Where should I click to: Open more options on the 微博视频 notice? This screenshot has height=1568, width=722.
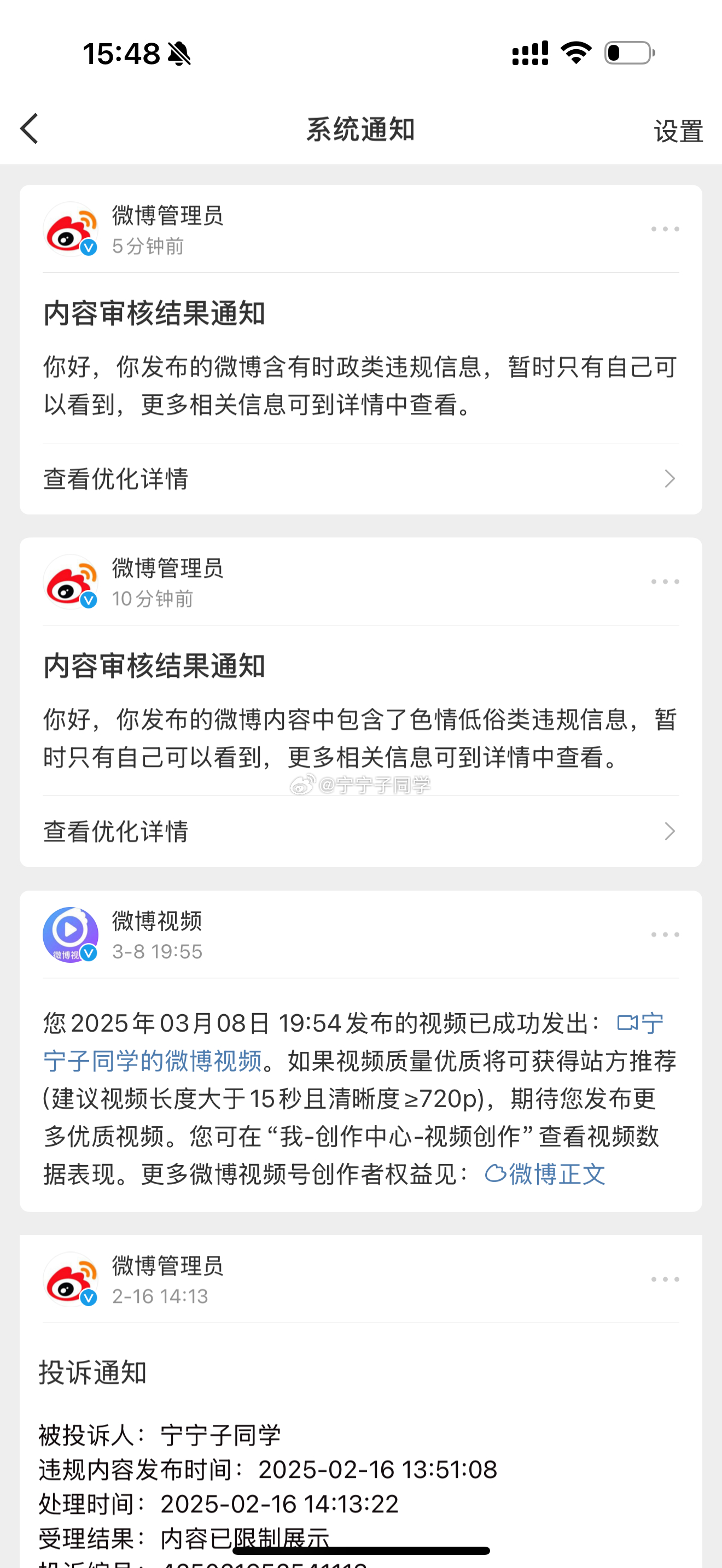665,934
